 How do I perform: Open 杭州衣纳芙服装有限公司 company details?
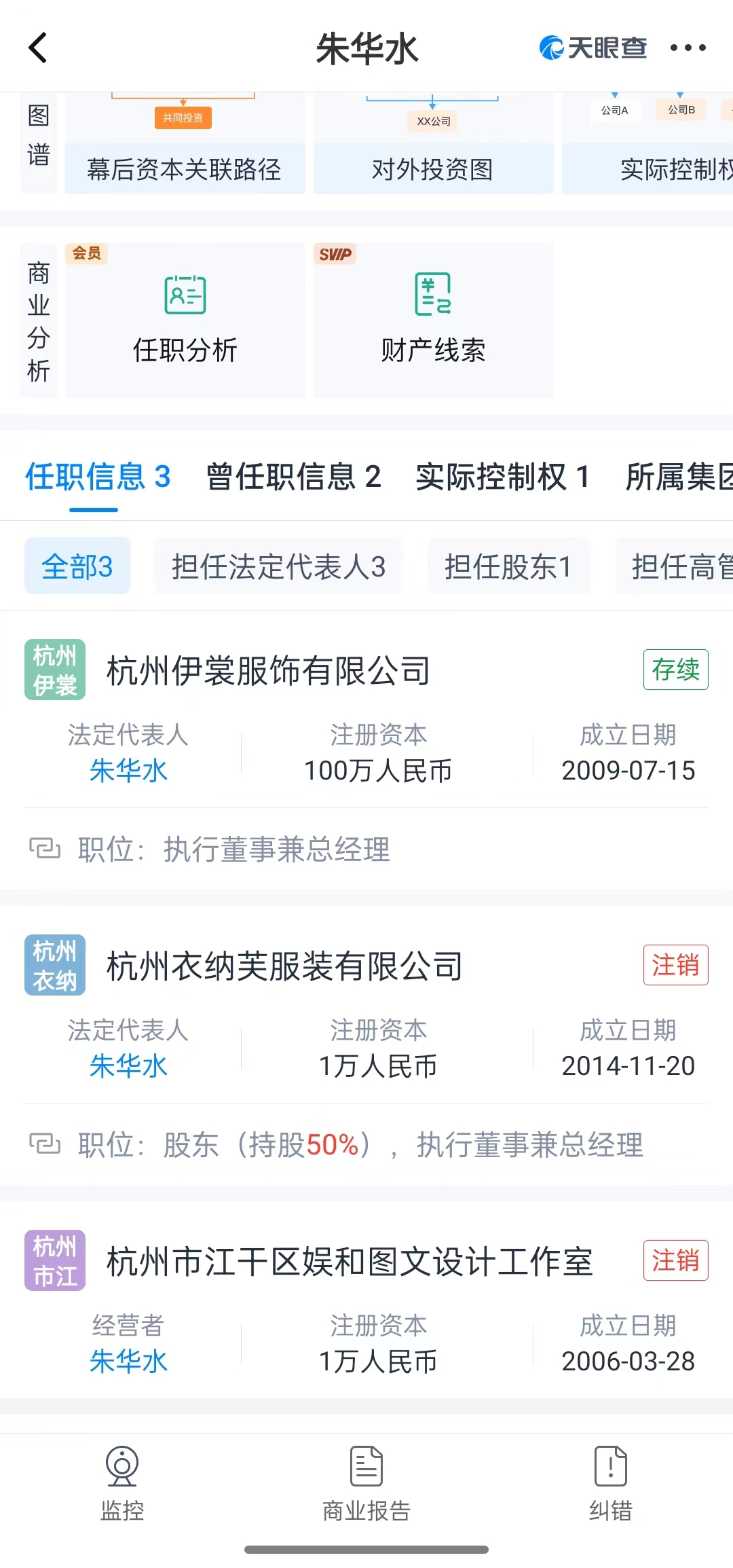click(284, 966)
